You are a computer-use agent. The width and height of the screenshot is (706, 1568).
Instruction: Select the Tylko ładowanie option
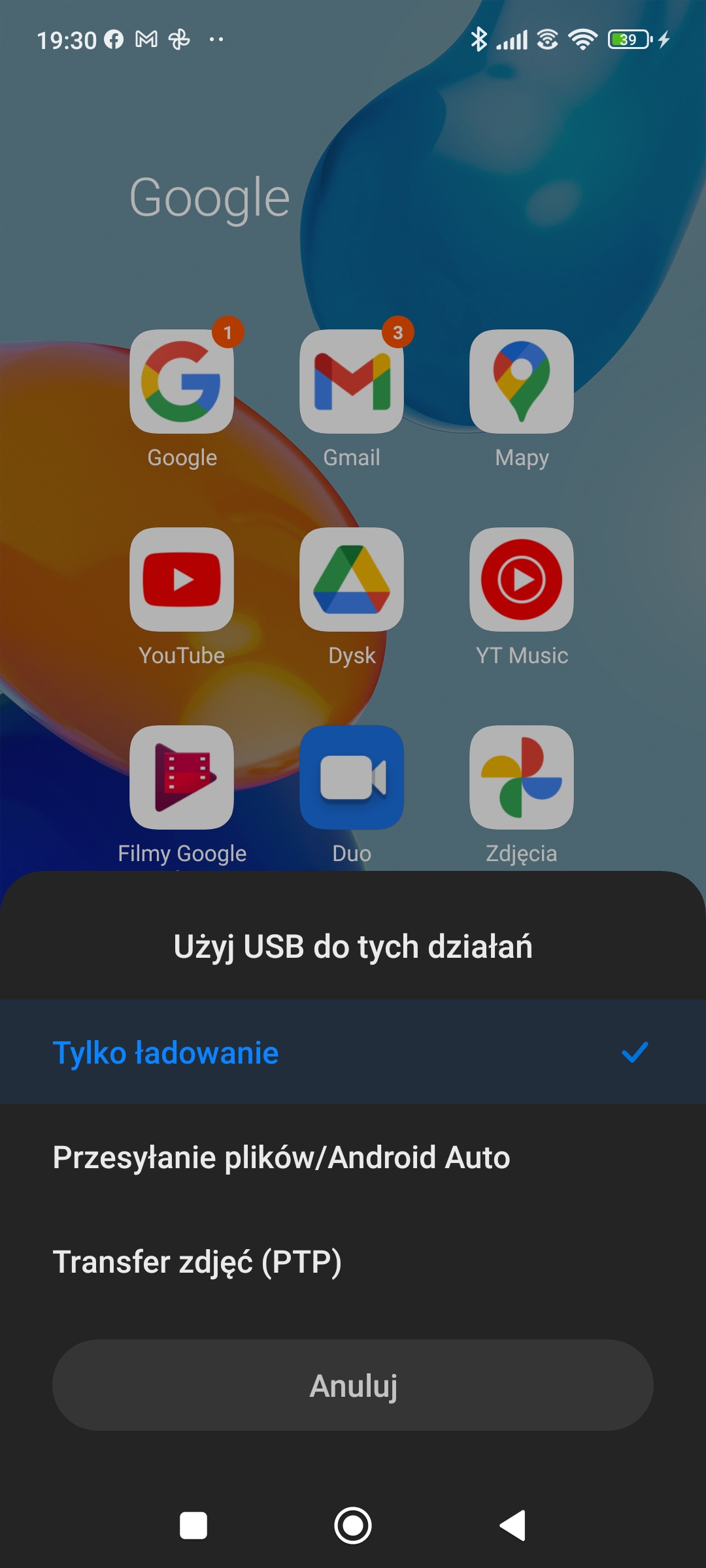click(353, 1052)
